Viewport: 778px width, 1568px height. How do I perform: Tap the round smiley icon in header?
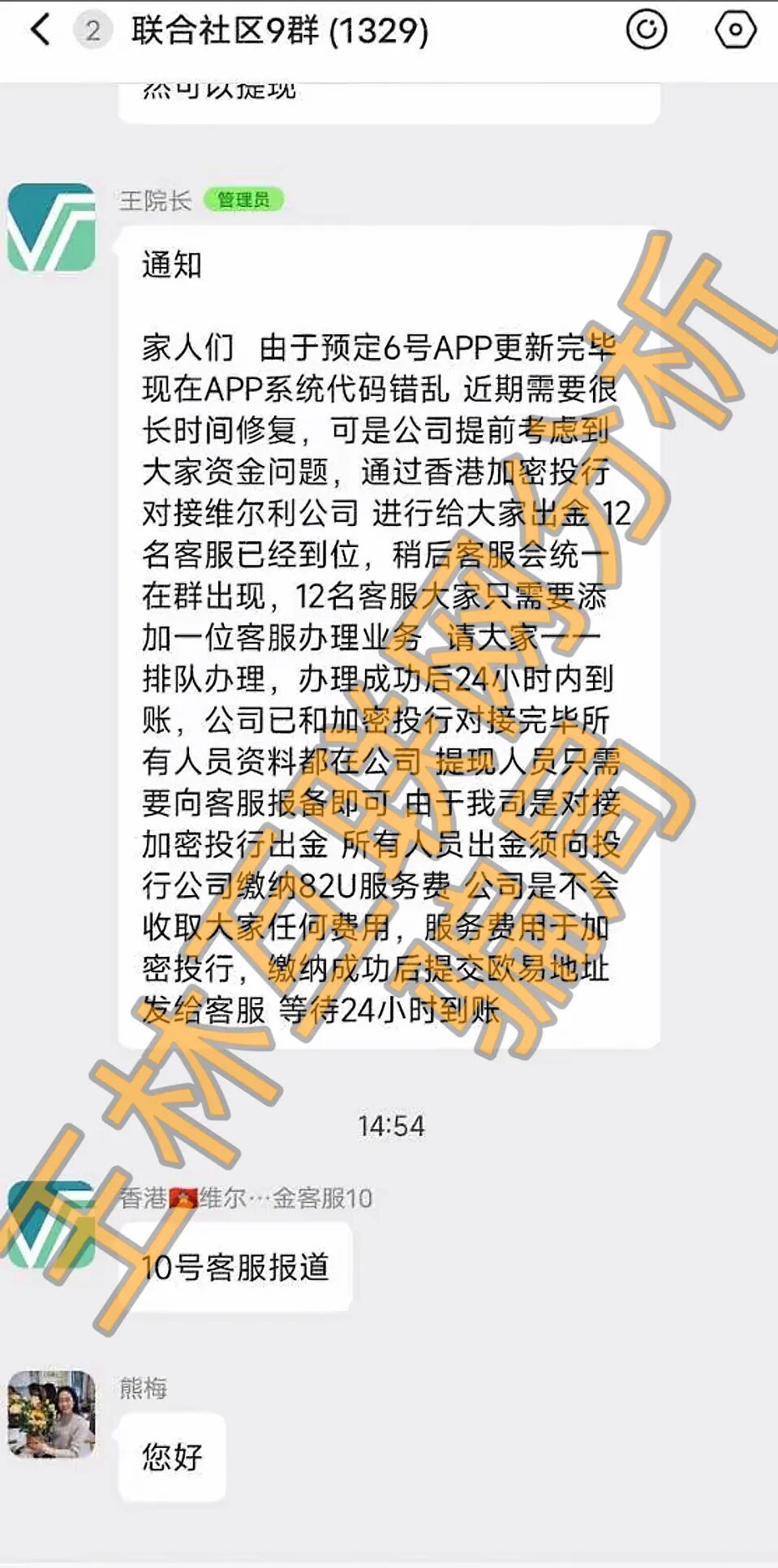click(647, 30)
